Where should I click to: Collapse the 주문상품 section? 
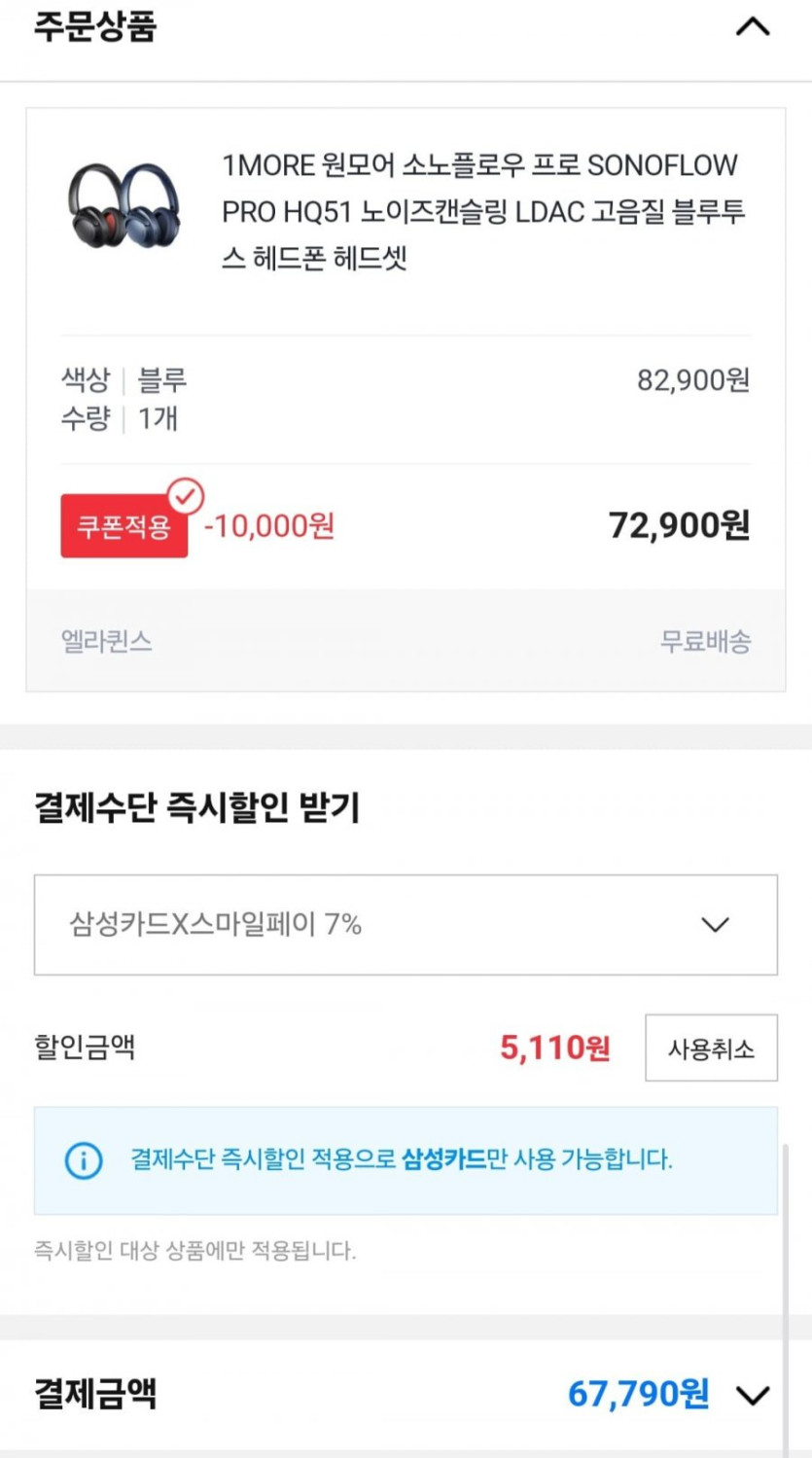(753, 27)
